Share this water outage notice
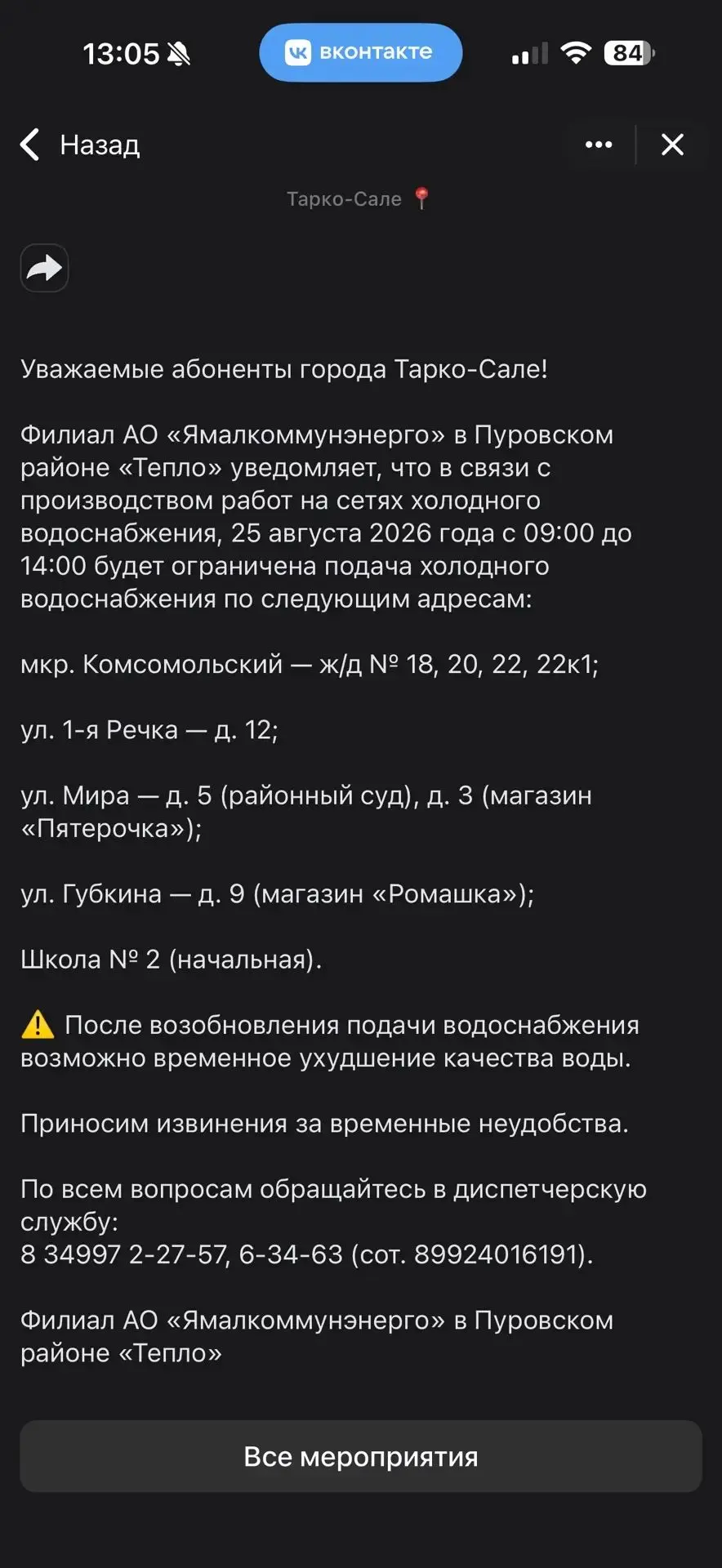This screenshot has width=722, height=1568. (44, 268)
